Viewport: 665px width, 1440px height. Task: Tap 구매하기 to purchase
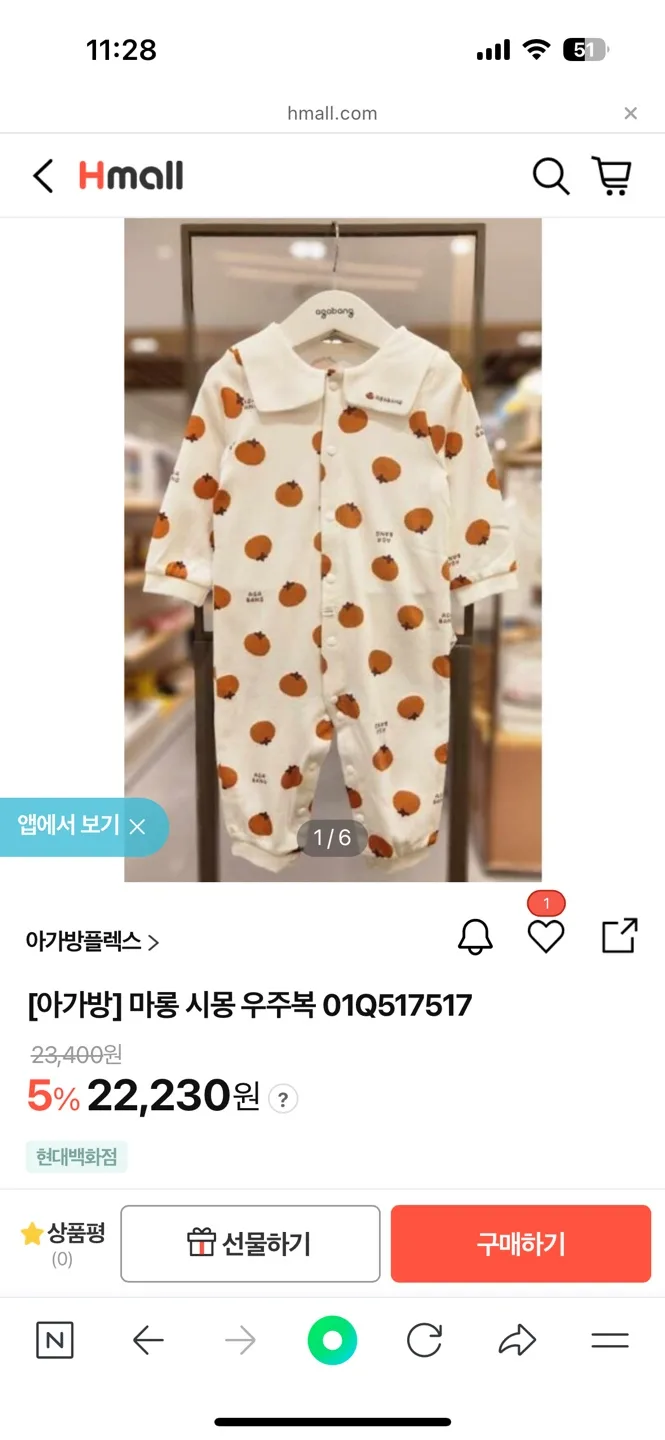click(520, 1243)
